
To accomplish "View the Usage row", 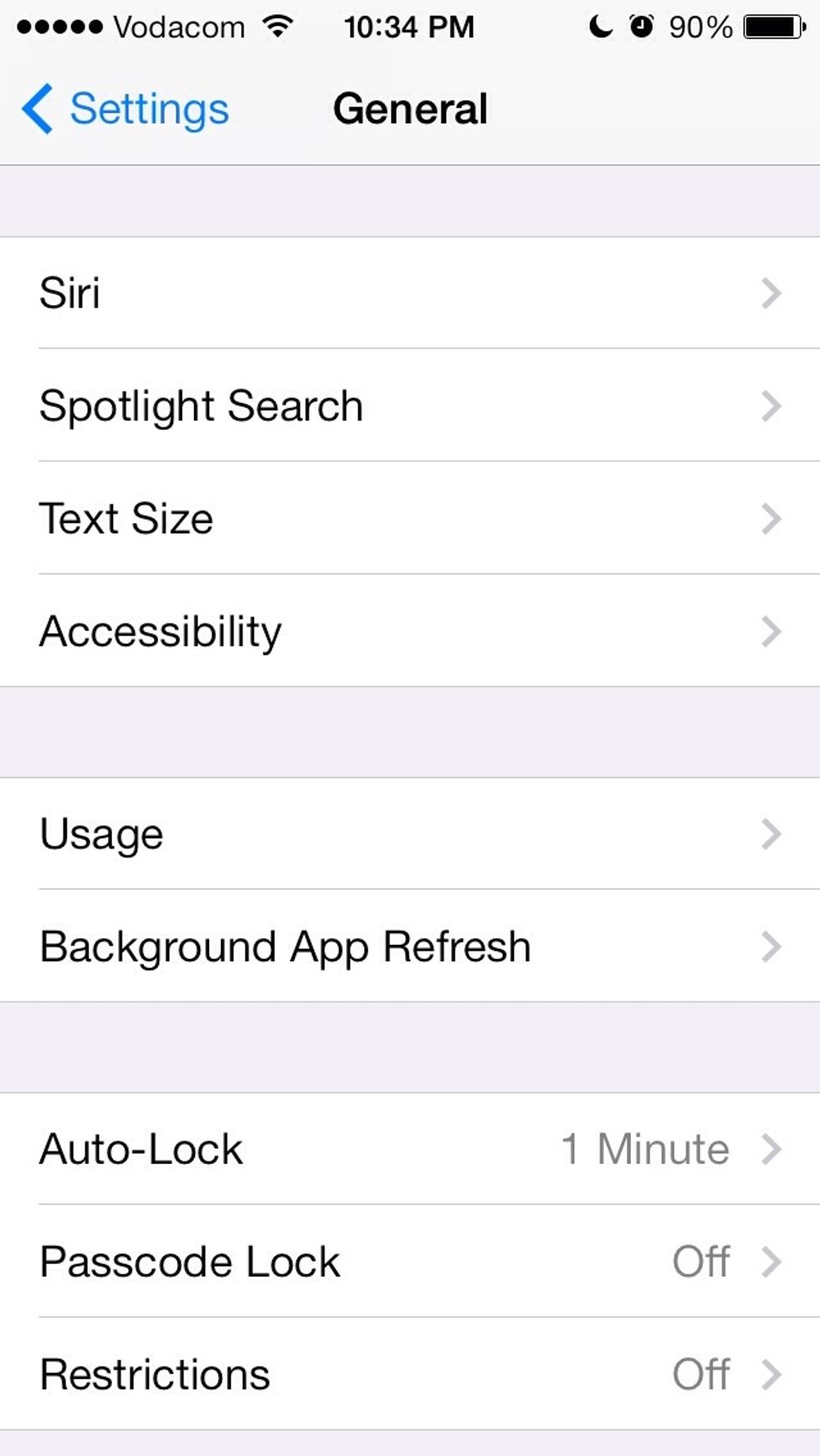I will pyautogui.click(x=410, y=833).
